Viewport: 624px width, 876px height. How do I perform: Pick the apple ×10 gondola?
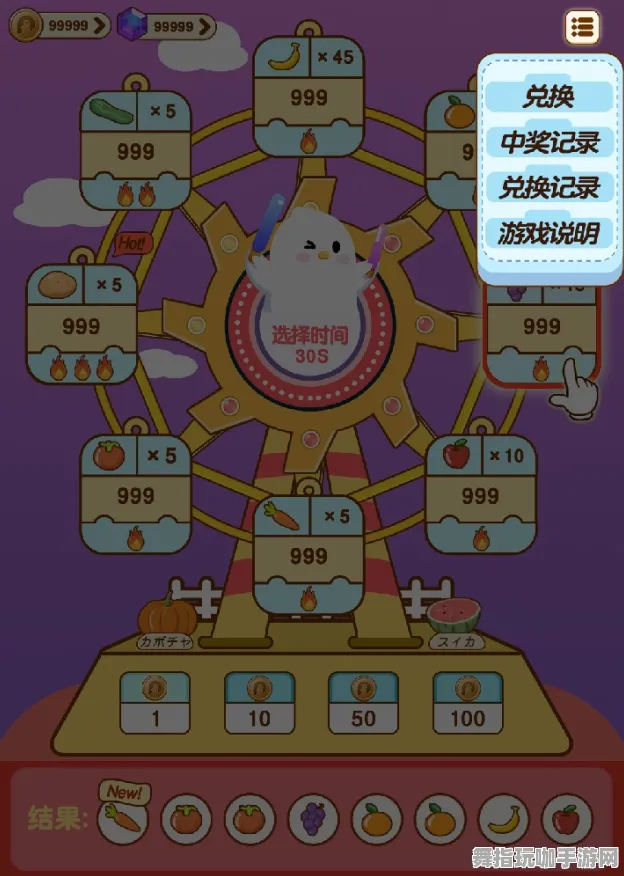click(x=480, y=494)
